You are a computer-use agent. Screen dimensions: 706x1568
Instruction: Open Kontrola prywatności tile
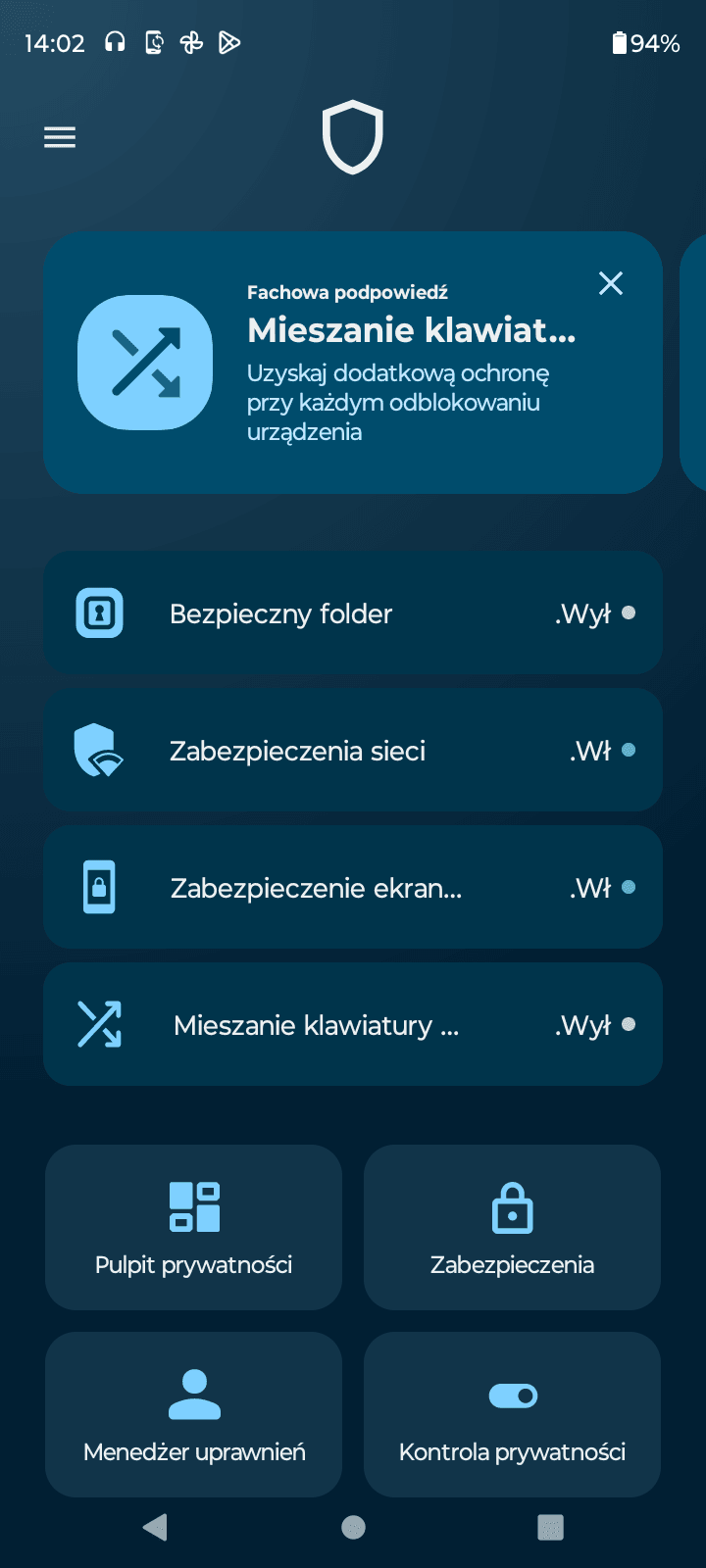pyautogui.click(x=512, y=1414)
